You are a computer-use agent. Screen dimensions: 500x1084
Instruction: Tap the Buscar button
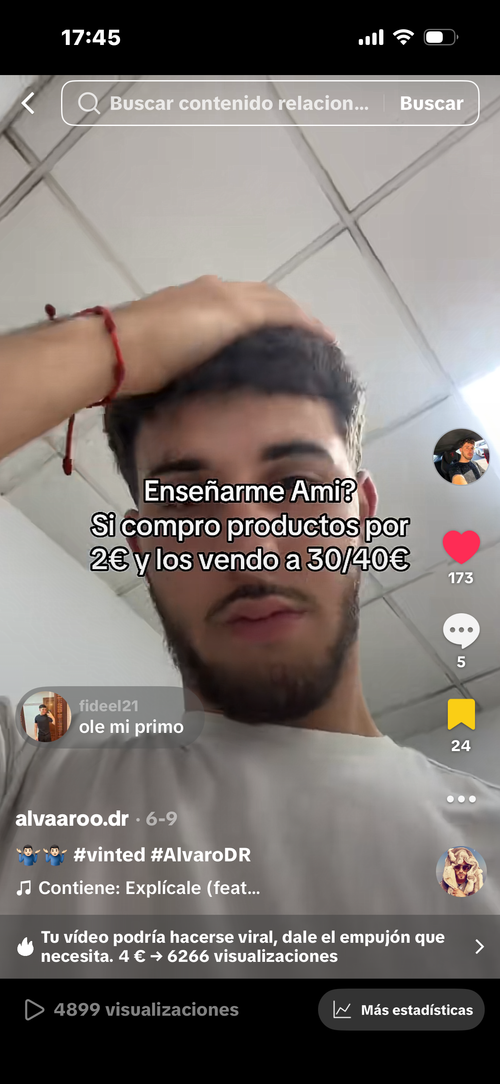tap(432, 104)
